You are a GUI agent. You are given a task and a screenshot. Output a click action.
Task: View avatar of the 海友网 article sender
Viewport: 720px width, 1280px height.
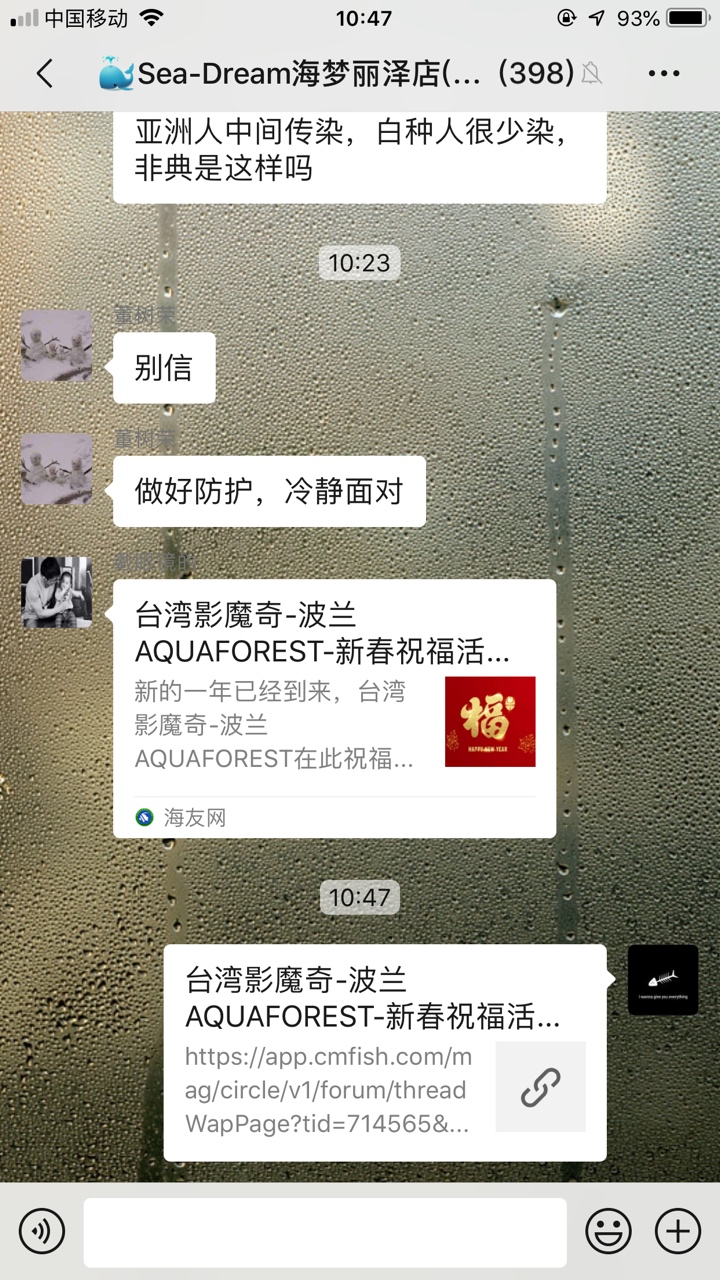[x=57, y=592]
